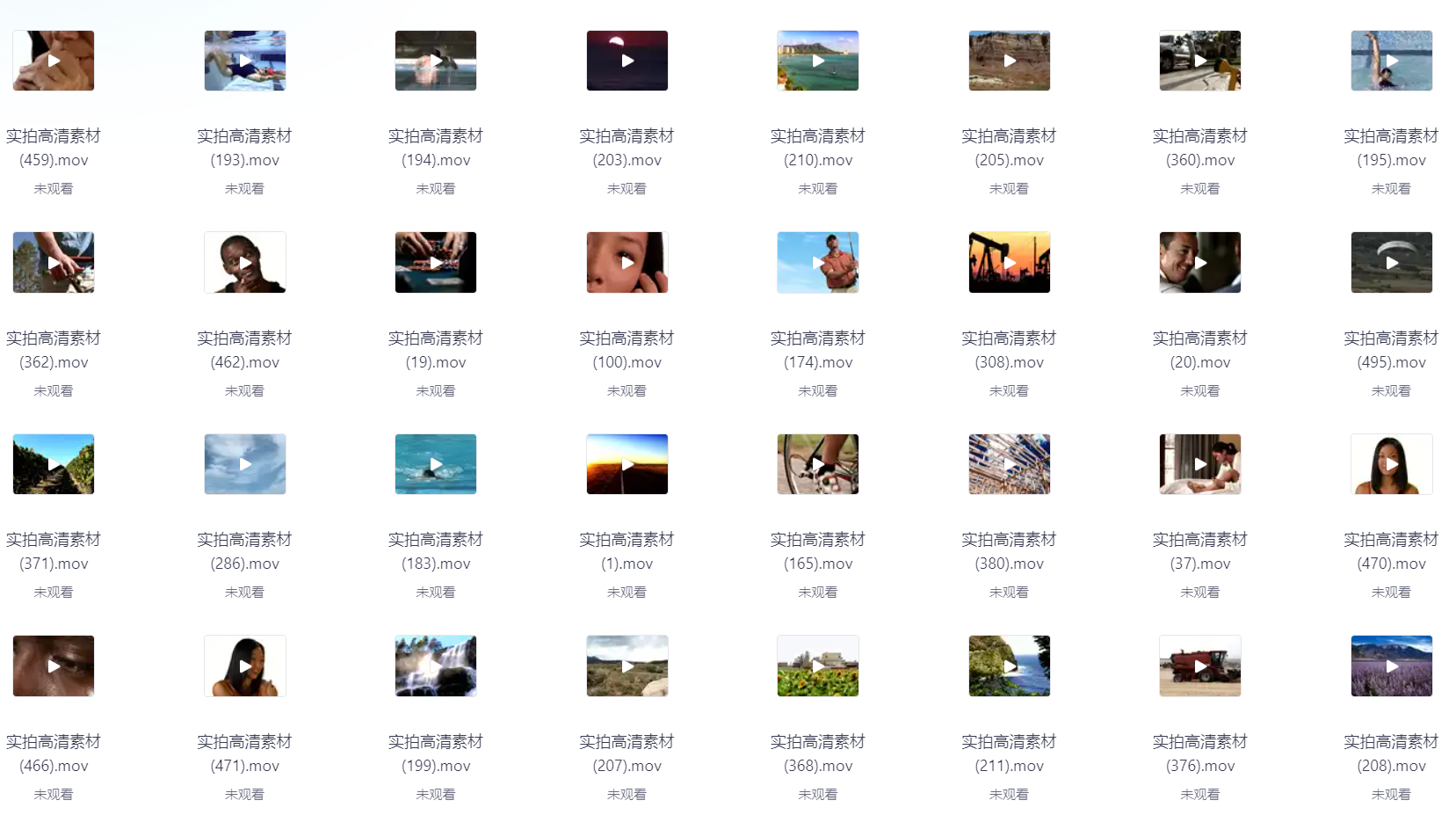Image resolution: width=1456 pixels, height=815 pixels.
Task: Play 实拍高清素材 (360).mov
Action: coord(1200,61)
